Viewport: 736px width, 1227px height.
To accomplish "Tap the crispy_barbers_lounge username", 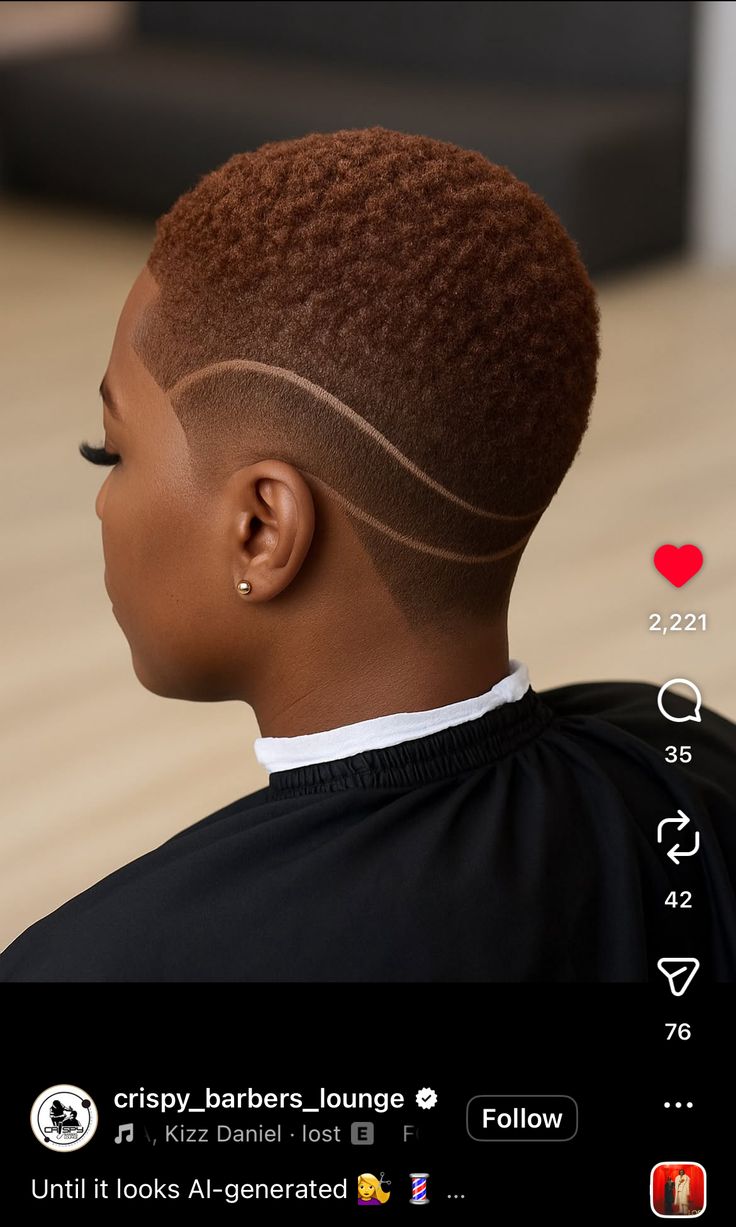I will click(x=259, y=1098).
